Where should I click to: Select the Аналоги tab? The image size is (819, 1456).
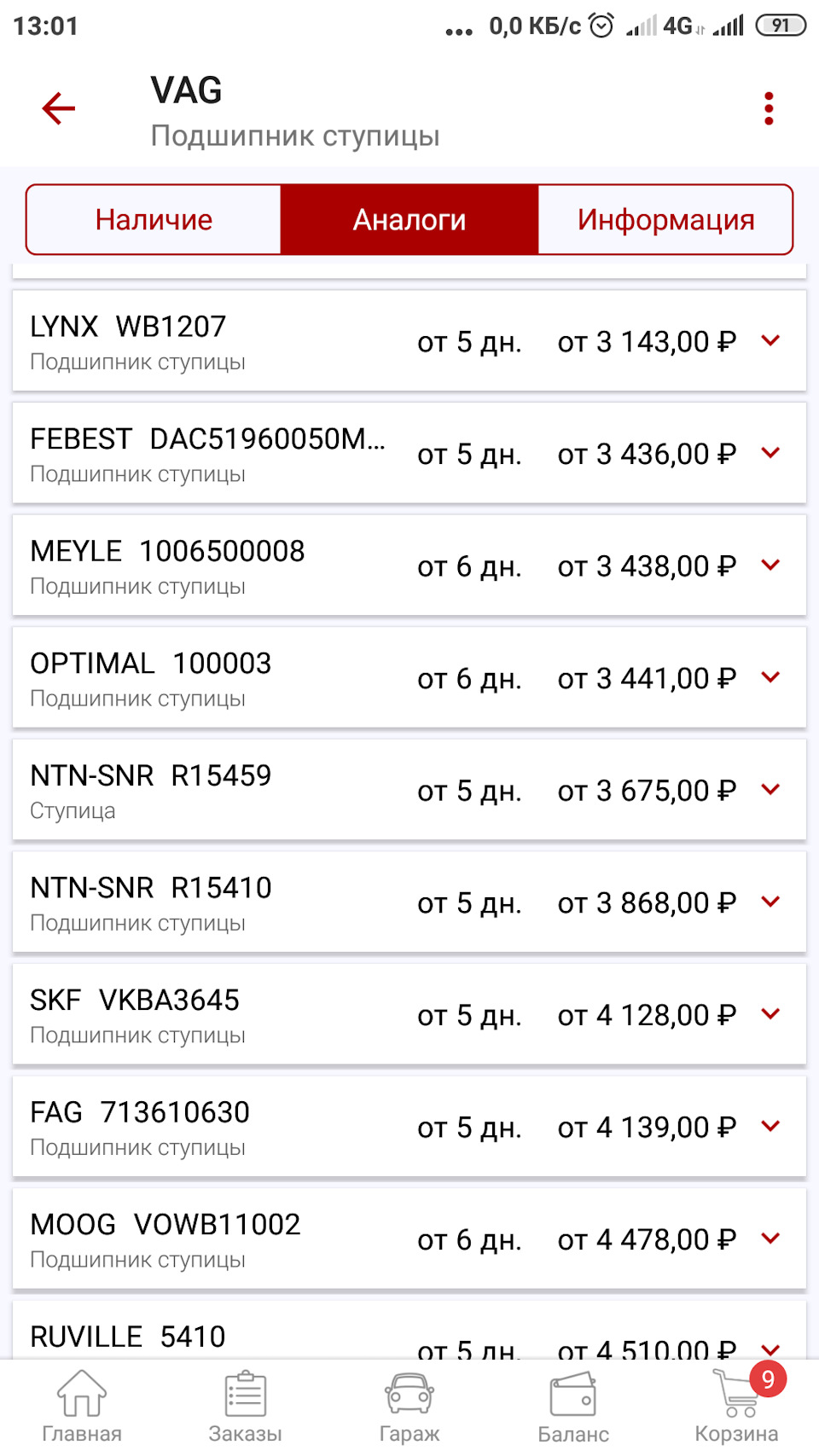(x=409, y=220)
